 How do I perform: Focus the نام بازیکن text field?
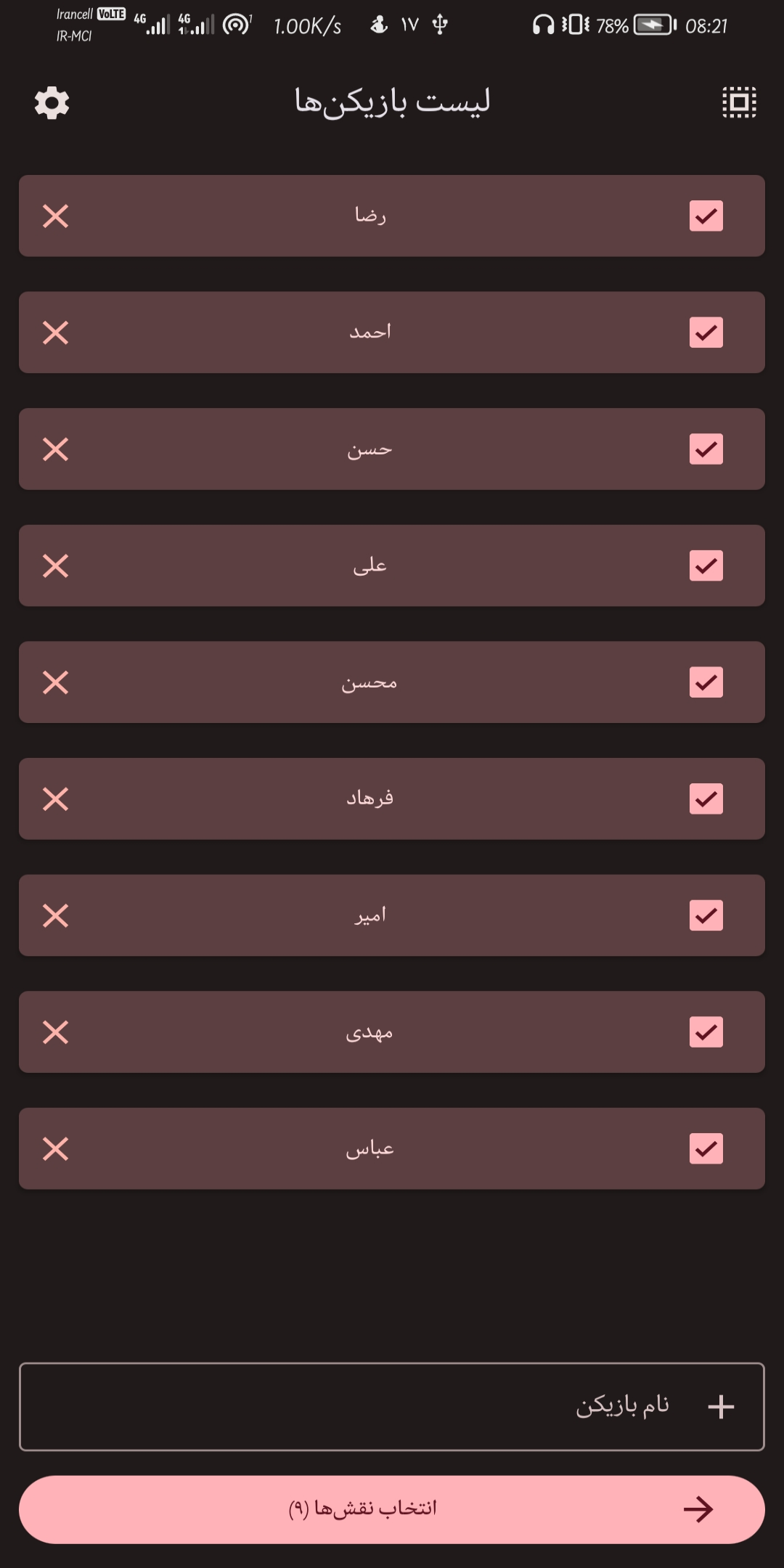click(392, 1406)
